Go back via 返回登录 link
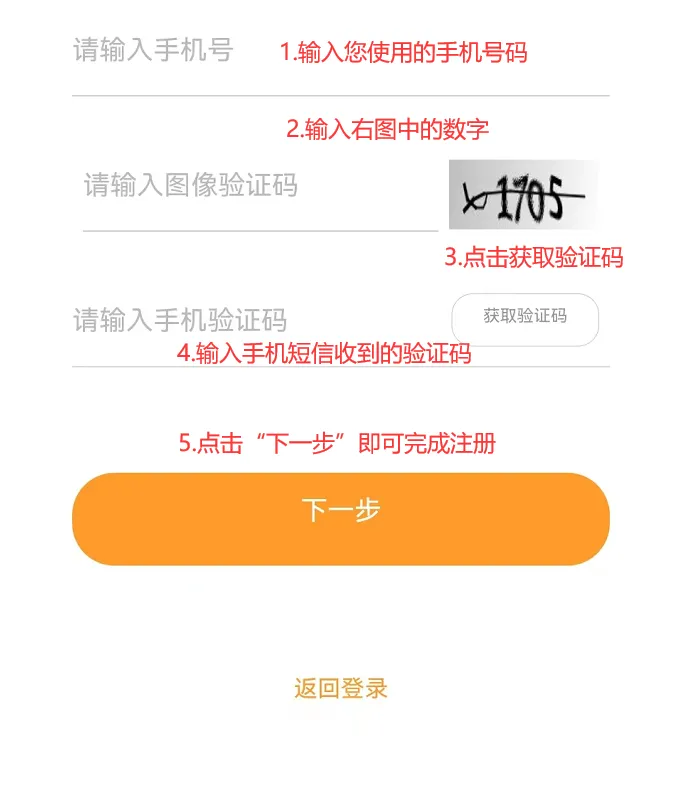This screenshot has height=804, width=687. click(x=341, y=688)
